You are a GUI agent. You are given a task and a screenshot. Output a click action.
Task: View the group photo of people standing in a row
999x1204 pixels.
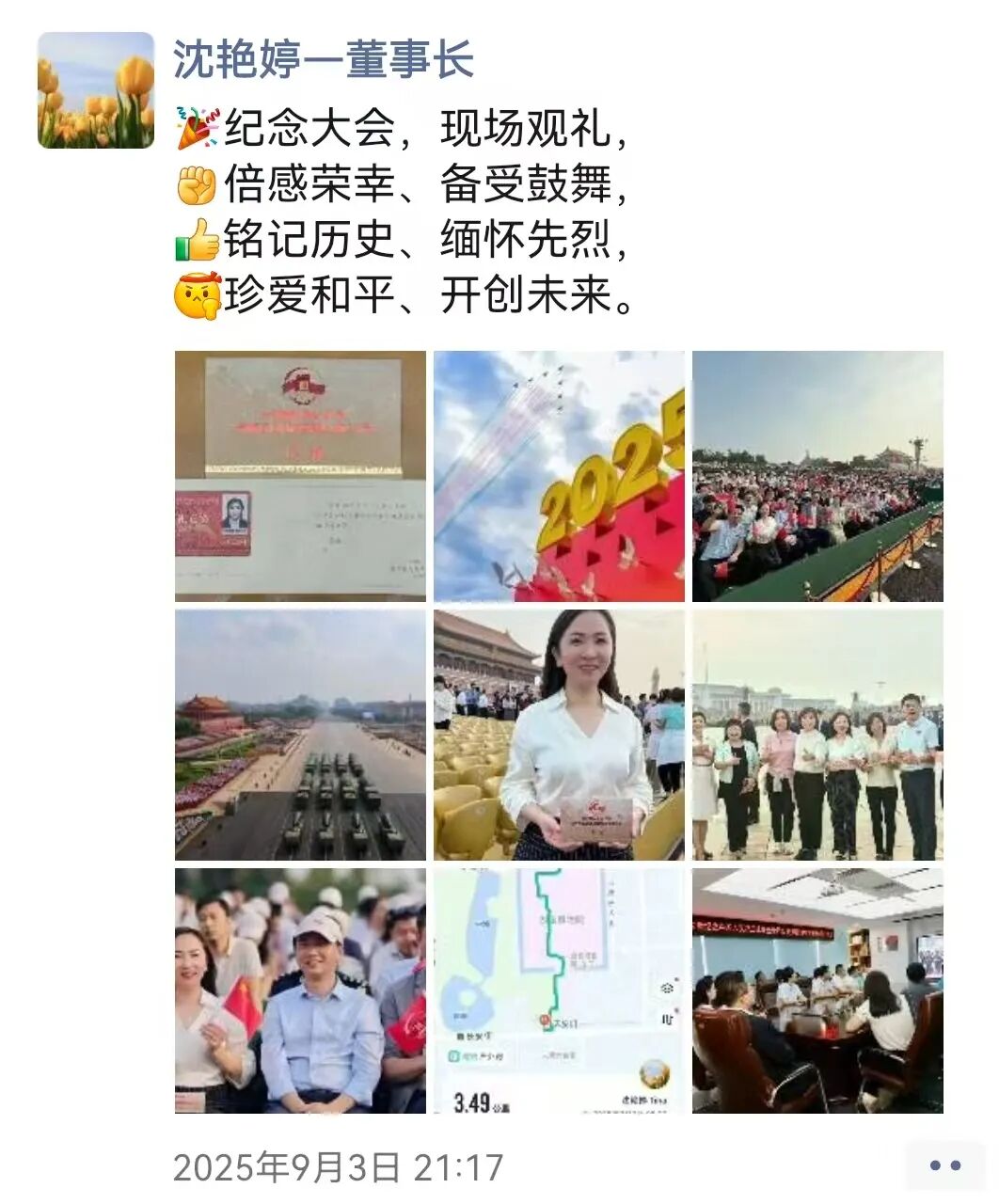pos(817,735)
